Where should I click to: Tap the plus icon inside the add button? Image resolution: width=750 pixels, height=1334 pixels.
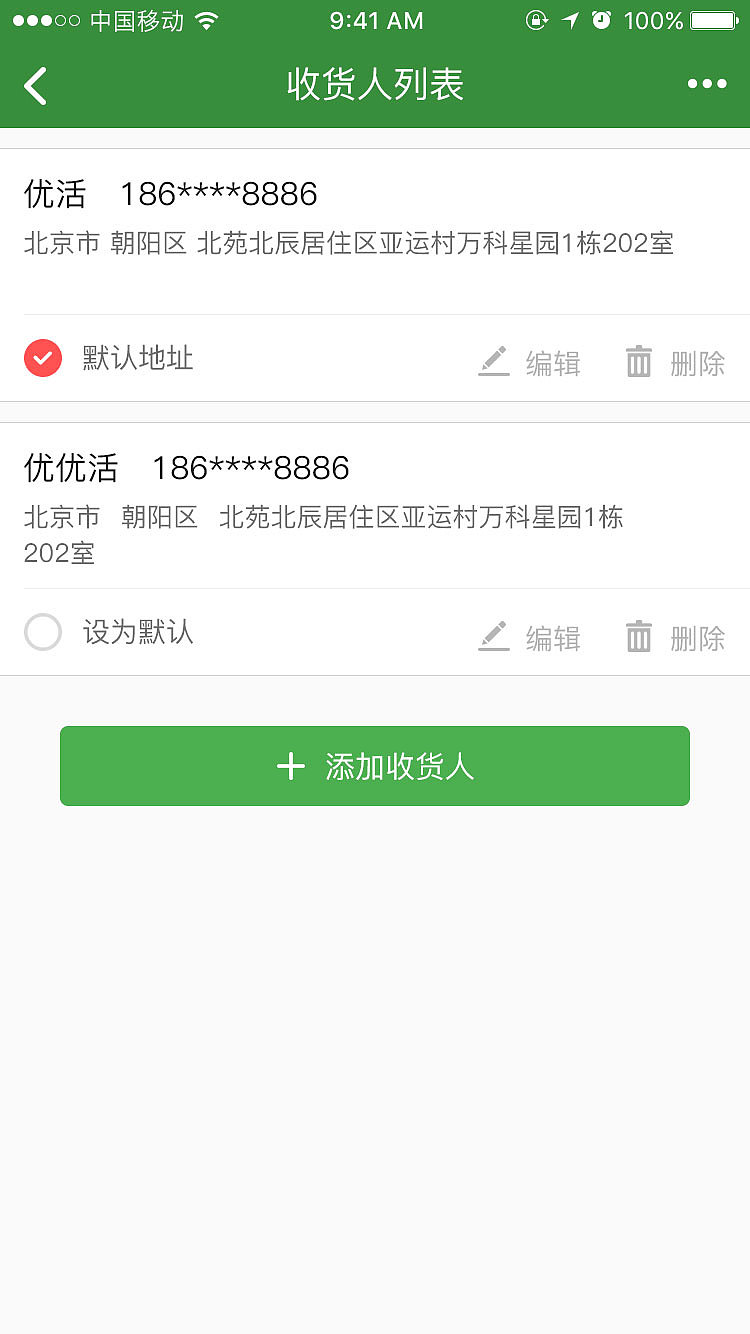point(290,766)
